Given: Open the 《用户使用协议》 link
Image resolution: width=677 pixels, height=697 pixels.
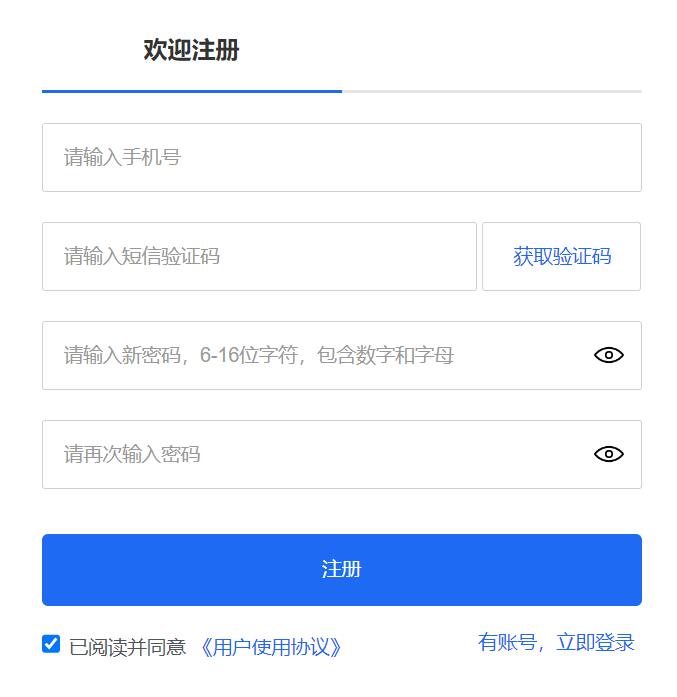Looking at the screenshot, I should [271, 647].
